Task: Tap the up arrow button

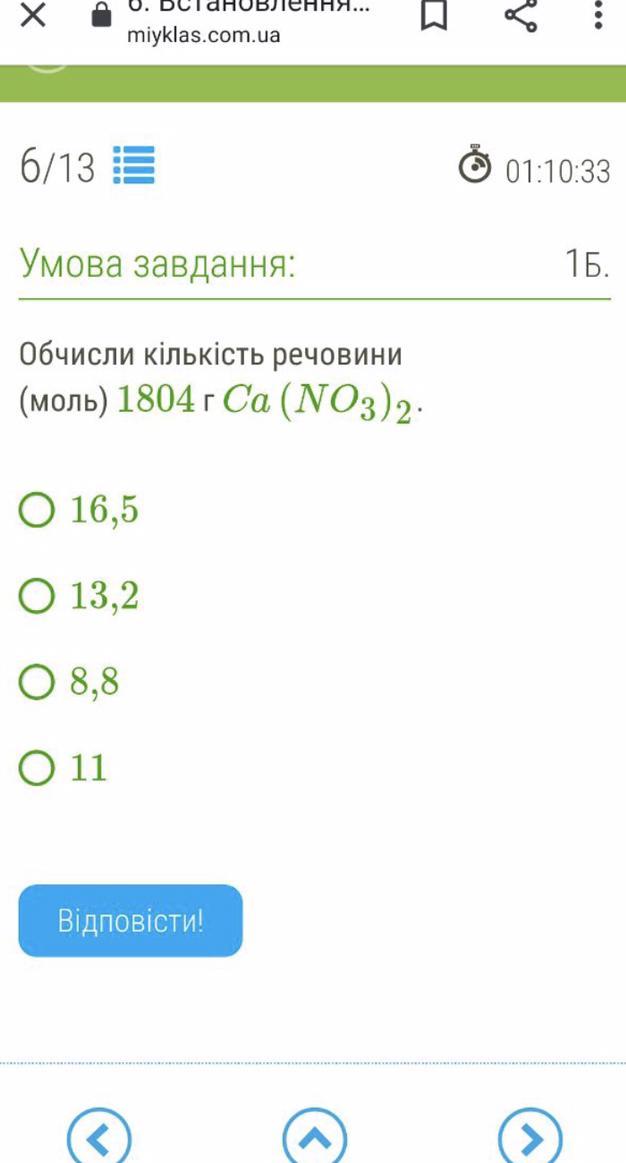Action: (x=315, y=1136)
